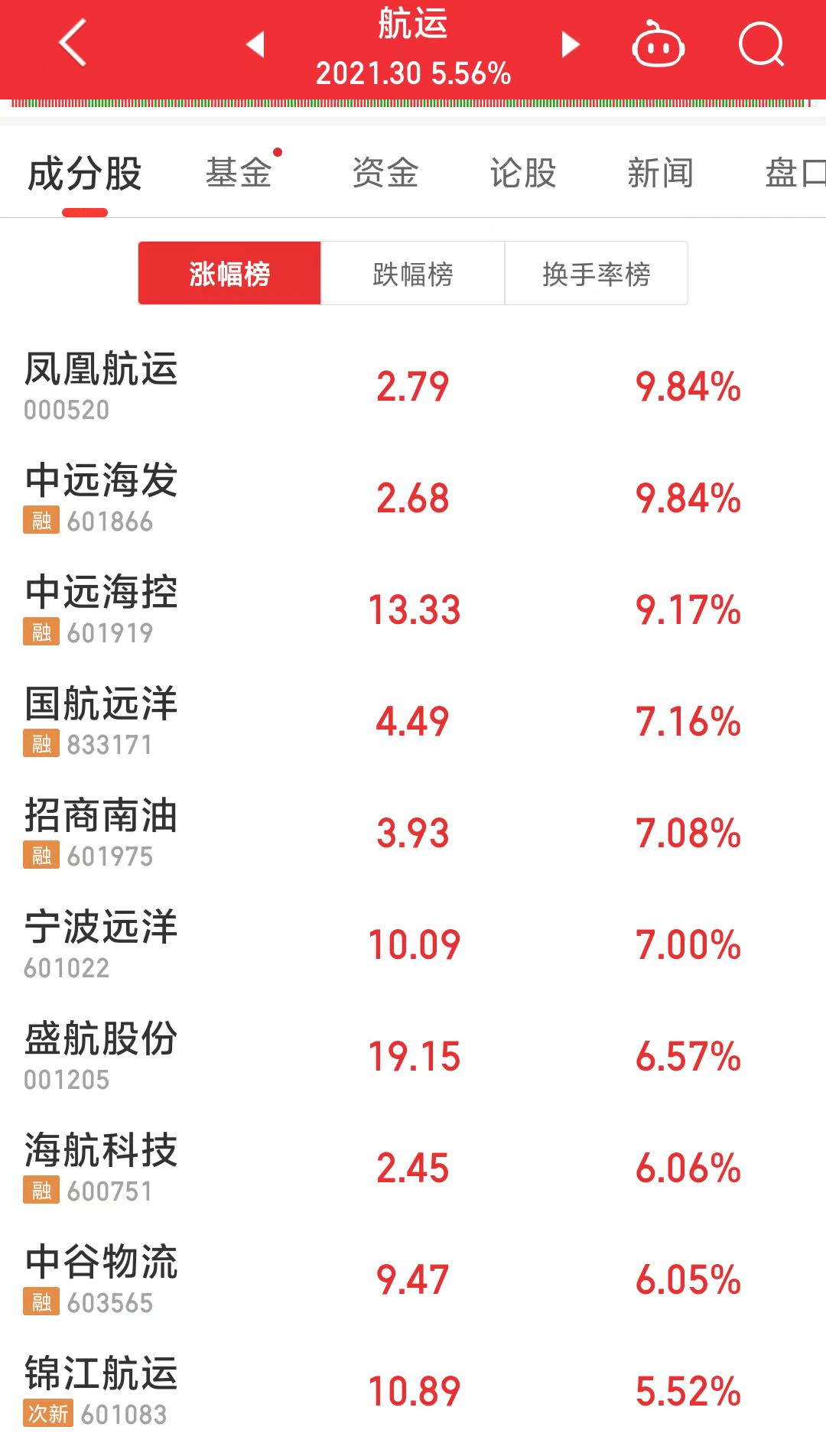Viewport: 826px width, 1456px height.
Task: Open stock 招商南油 601975
Action: coord(413,833)
